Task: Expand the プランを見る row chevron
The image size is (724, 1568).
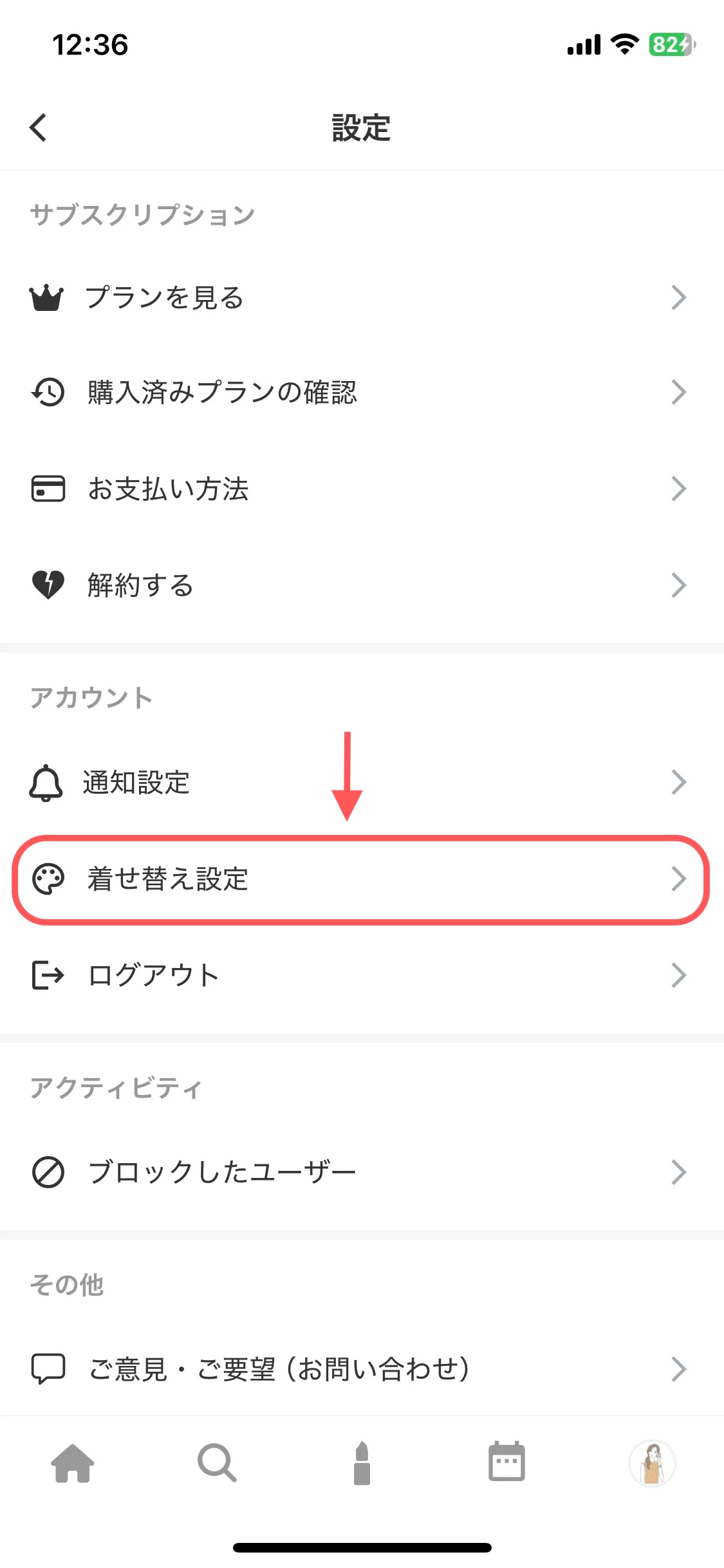Action: (x=679, y=297)
